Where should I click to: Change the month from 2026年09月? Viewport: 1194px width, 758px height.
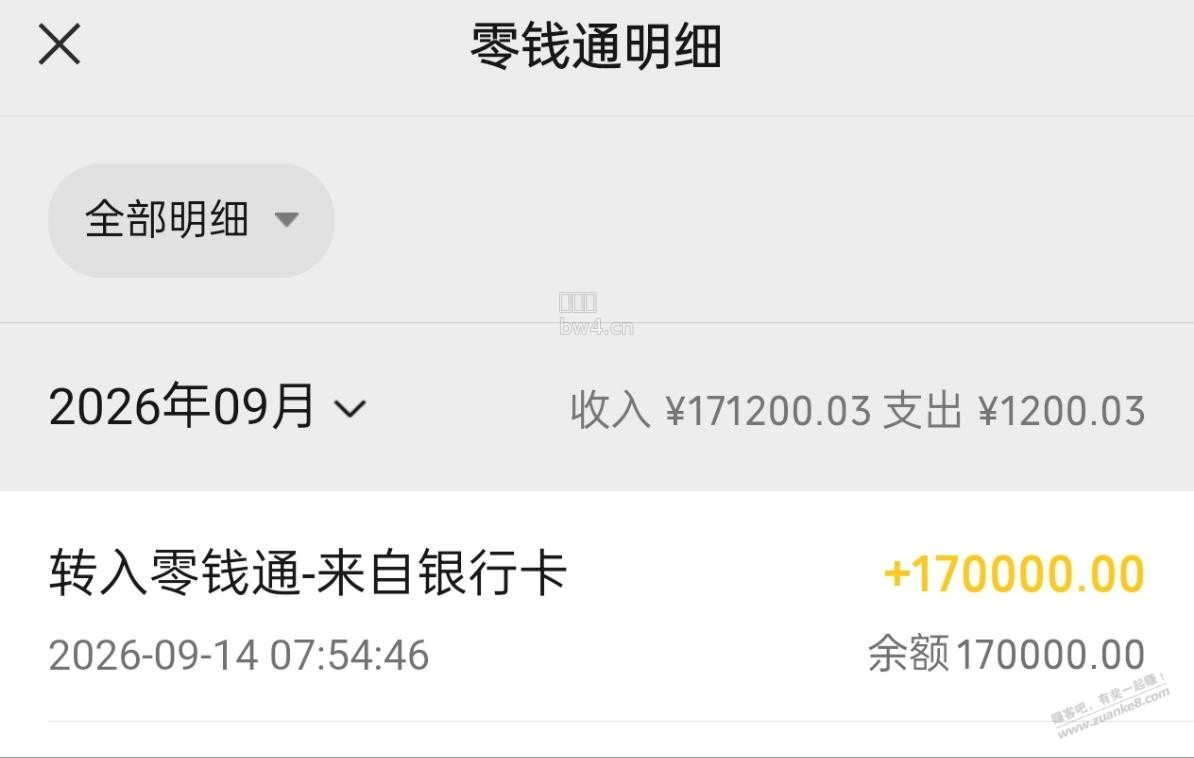pos(207,406)
